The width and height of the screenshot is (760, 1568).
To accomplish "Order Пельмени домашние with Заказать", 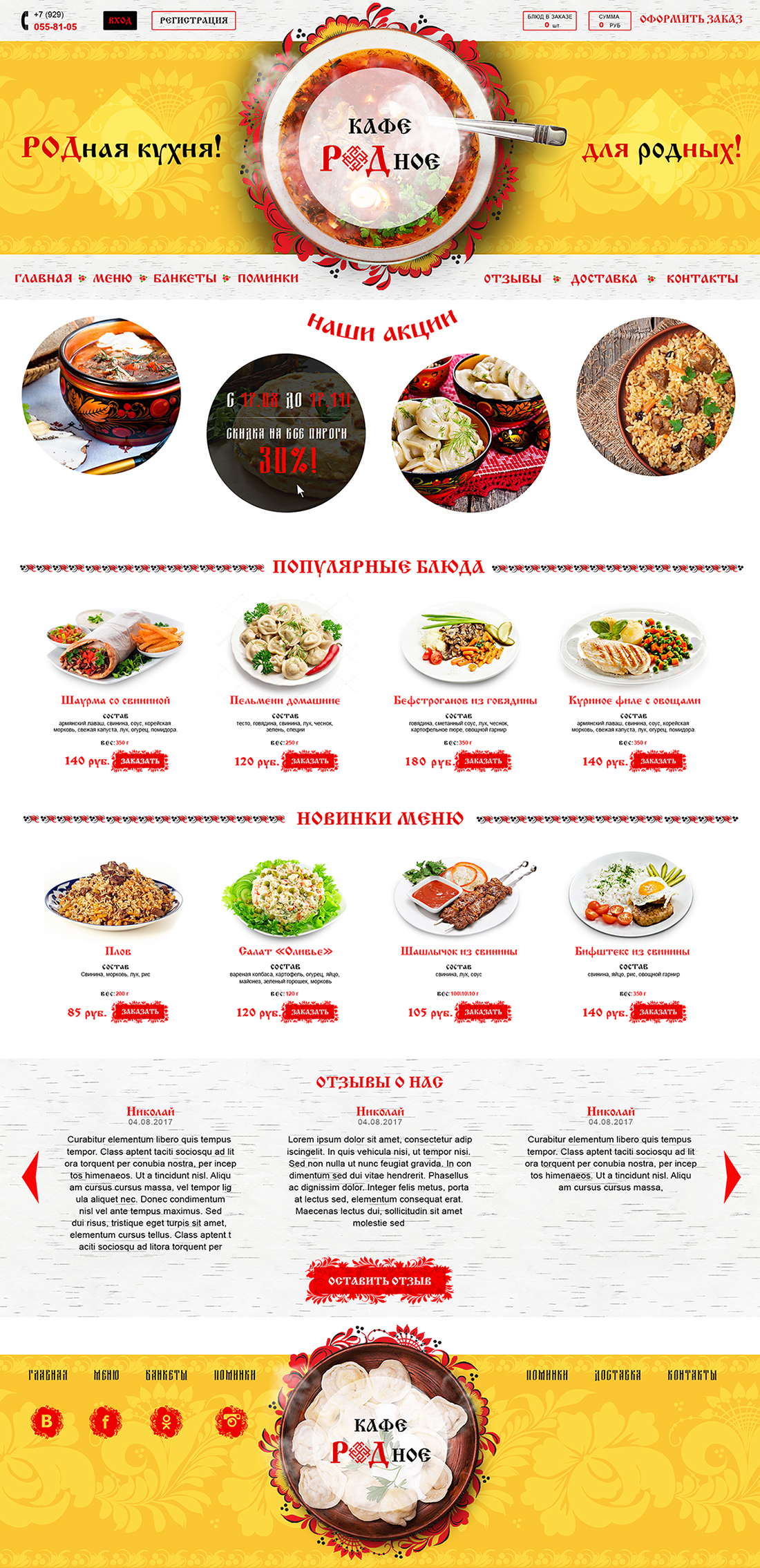I will pos(310,761).
